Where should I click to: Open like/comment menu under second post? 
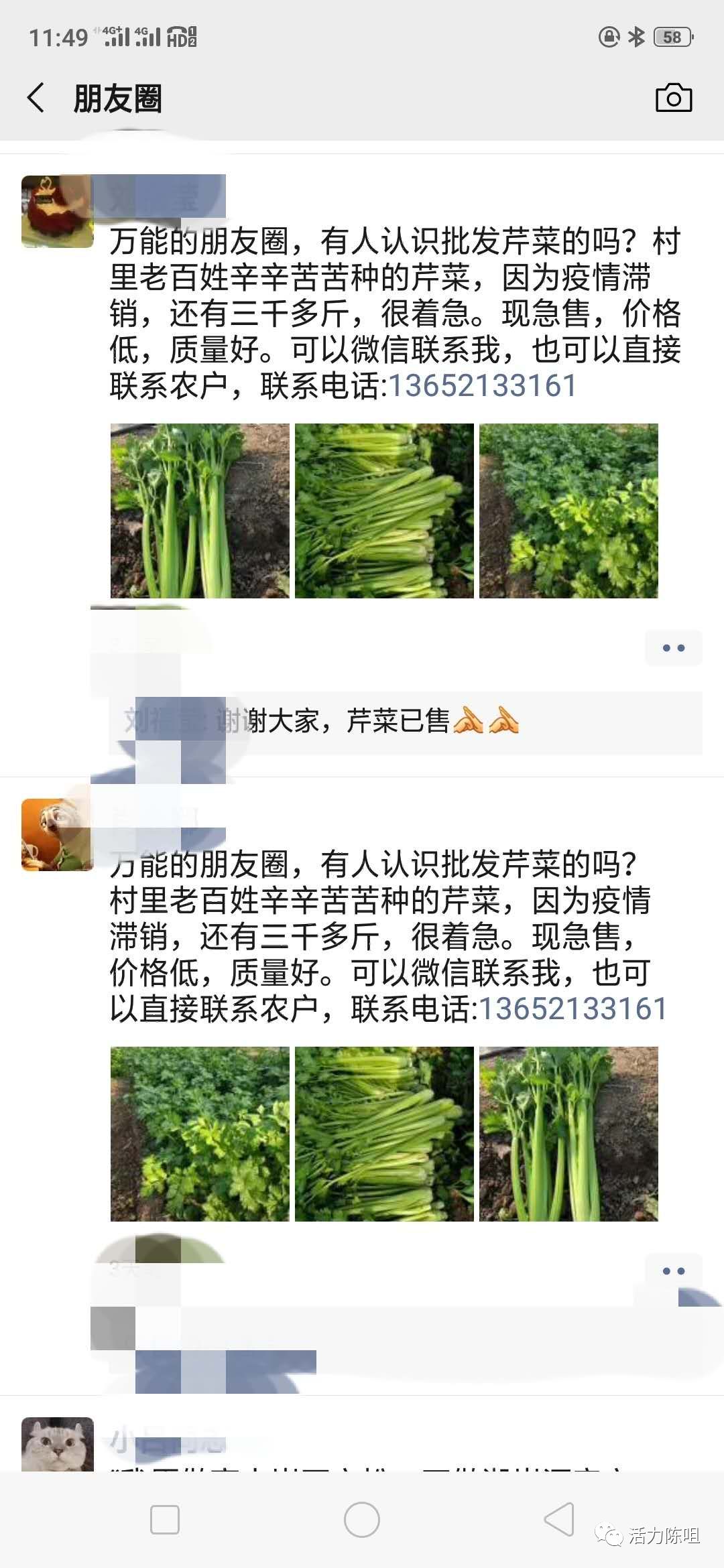(673, 1271)
